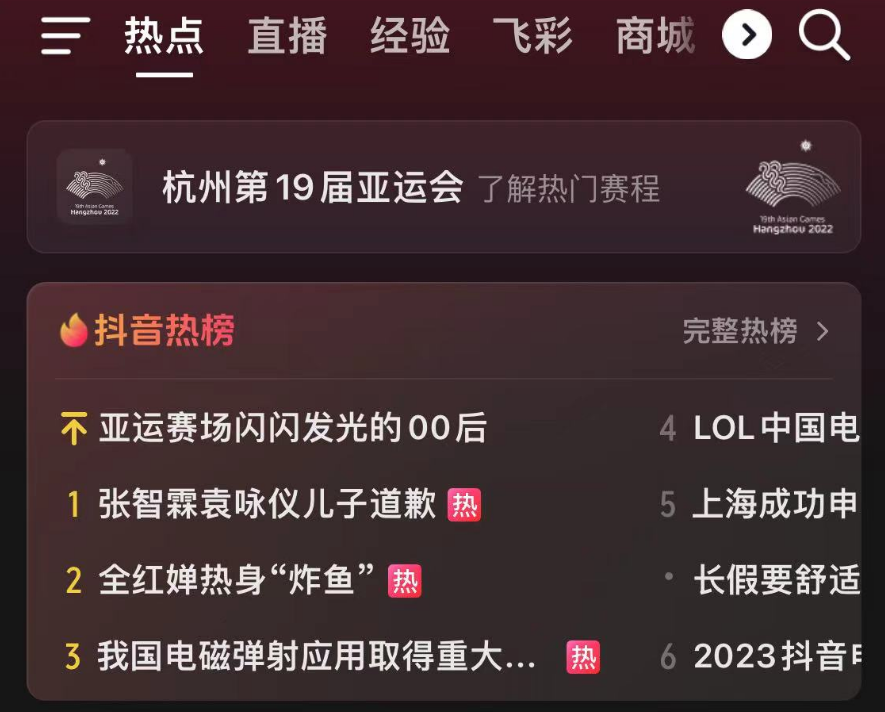Open rank 6 topic 2023抖音

(775, 656)
